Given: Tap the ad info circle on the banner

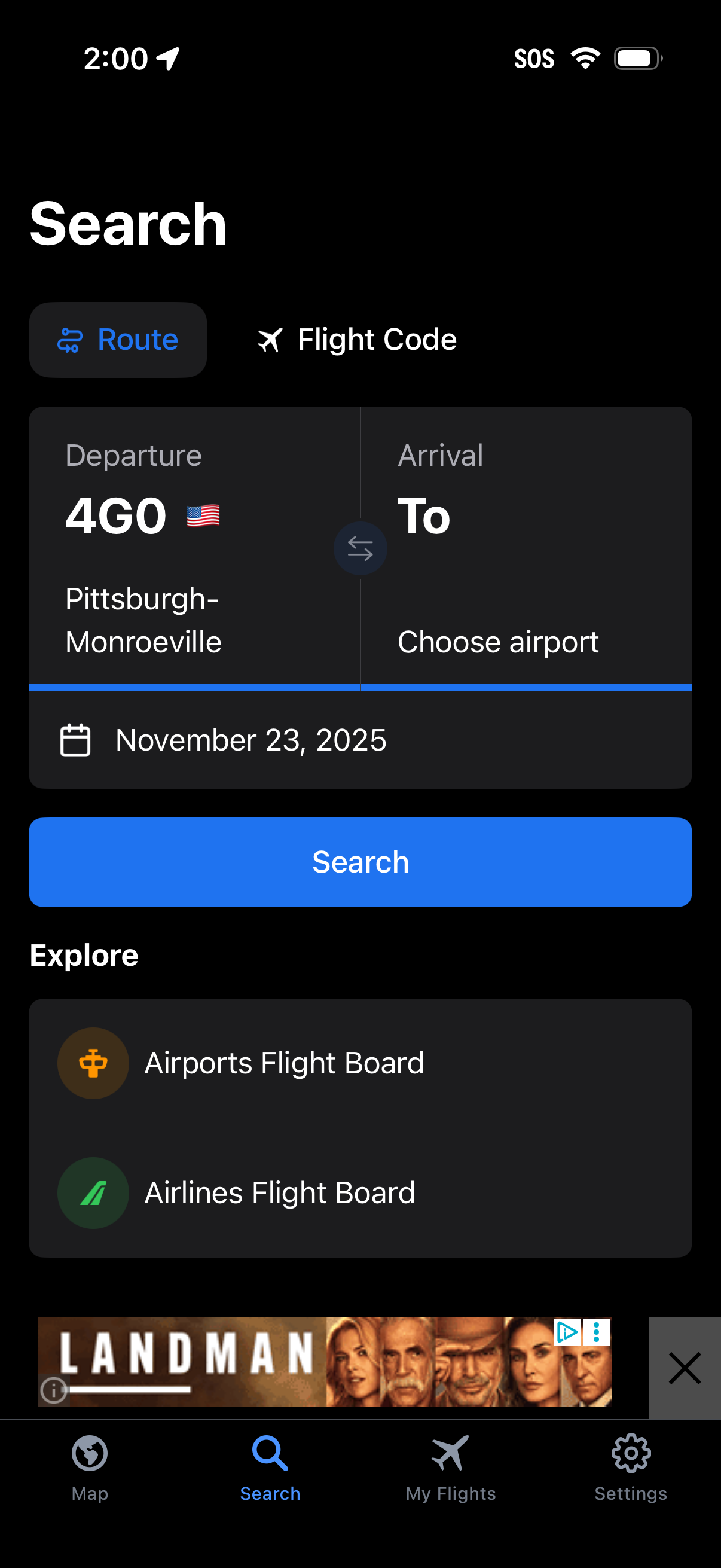Looking at the screenshot, I should (54, 1390).
